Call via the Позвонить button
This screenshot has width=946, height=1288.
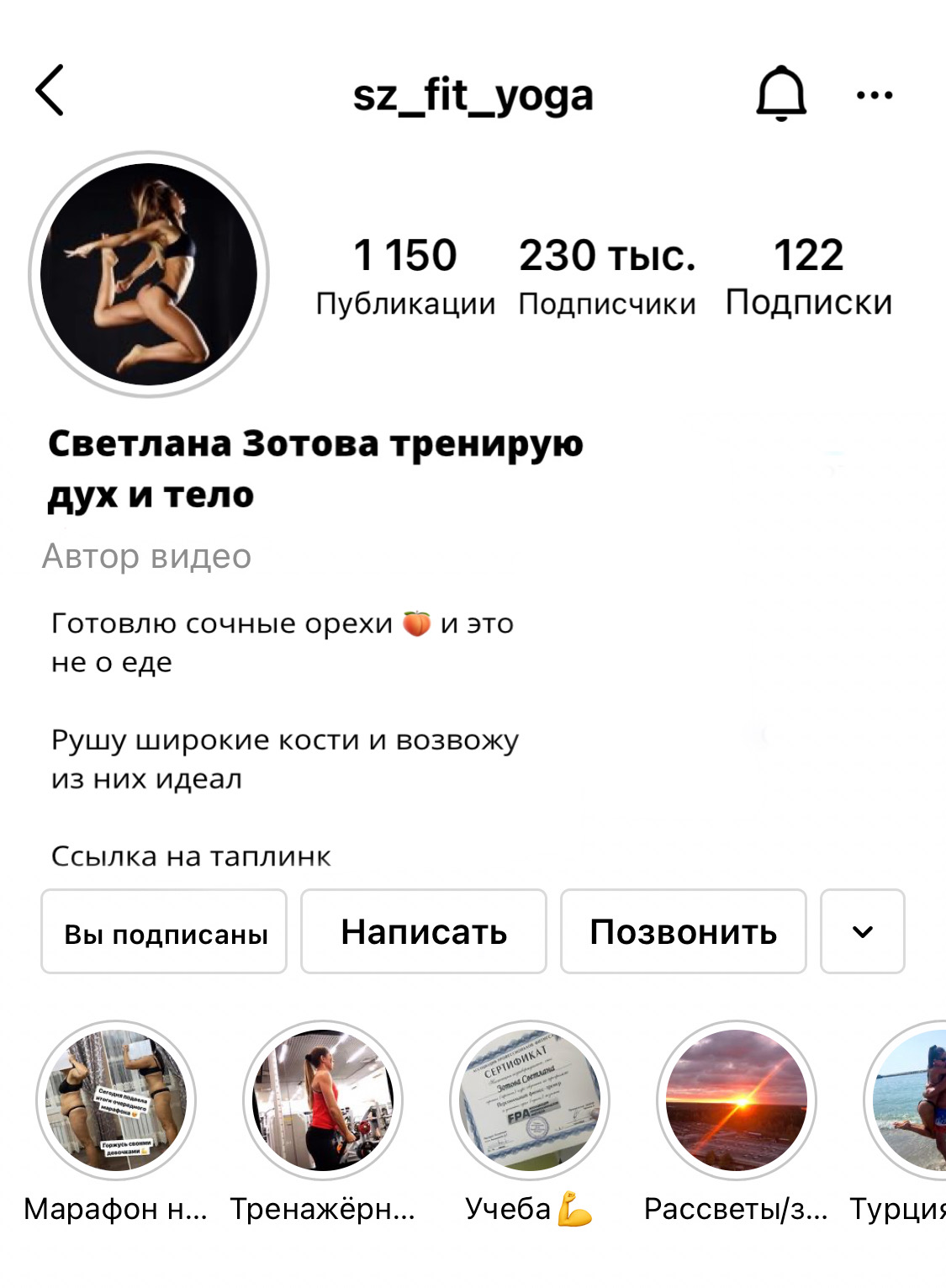pos(683,931)
